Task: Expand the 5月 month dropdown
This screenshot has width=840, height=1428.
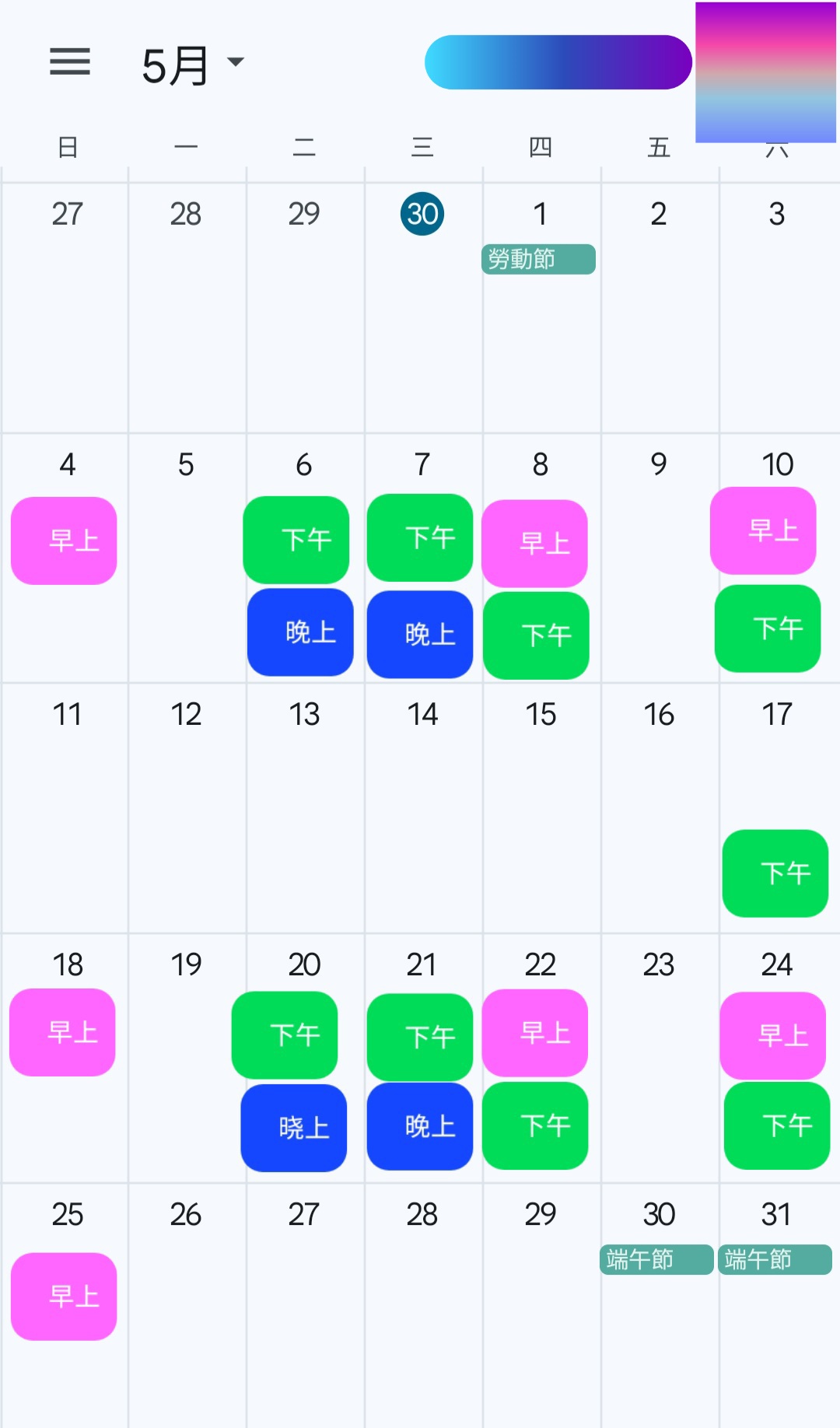Action: (193, 65)
